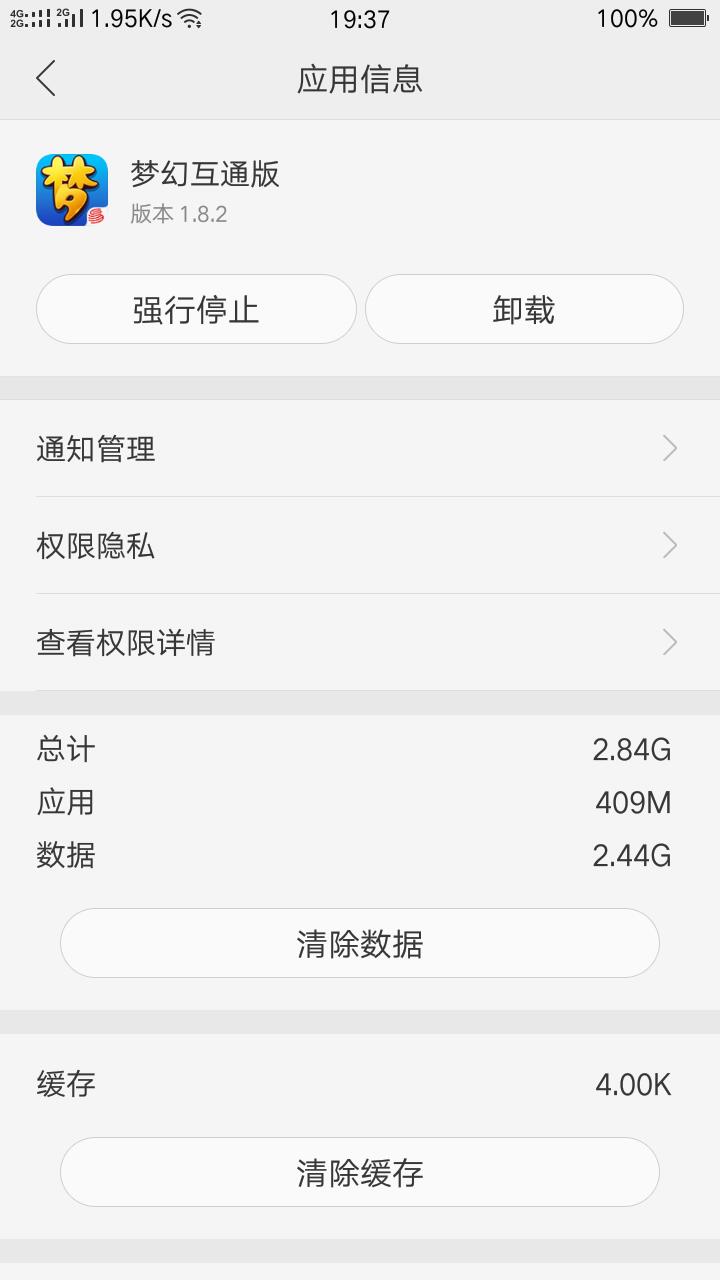Clear the cache with 清除缓存

[x=360, y=1172]
